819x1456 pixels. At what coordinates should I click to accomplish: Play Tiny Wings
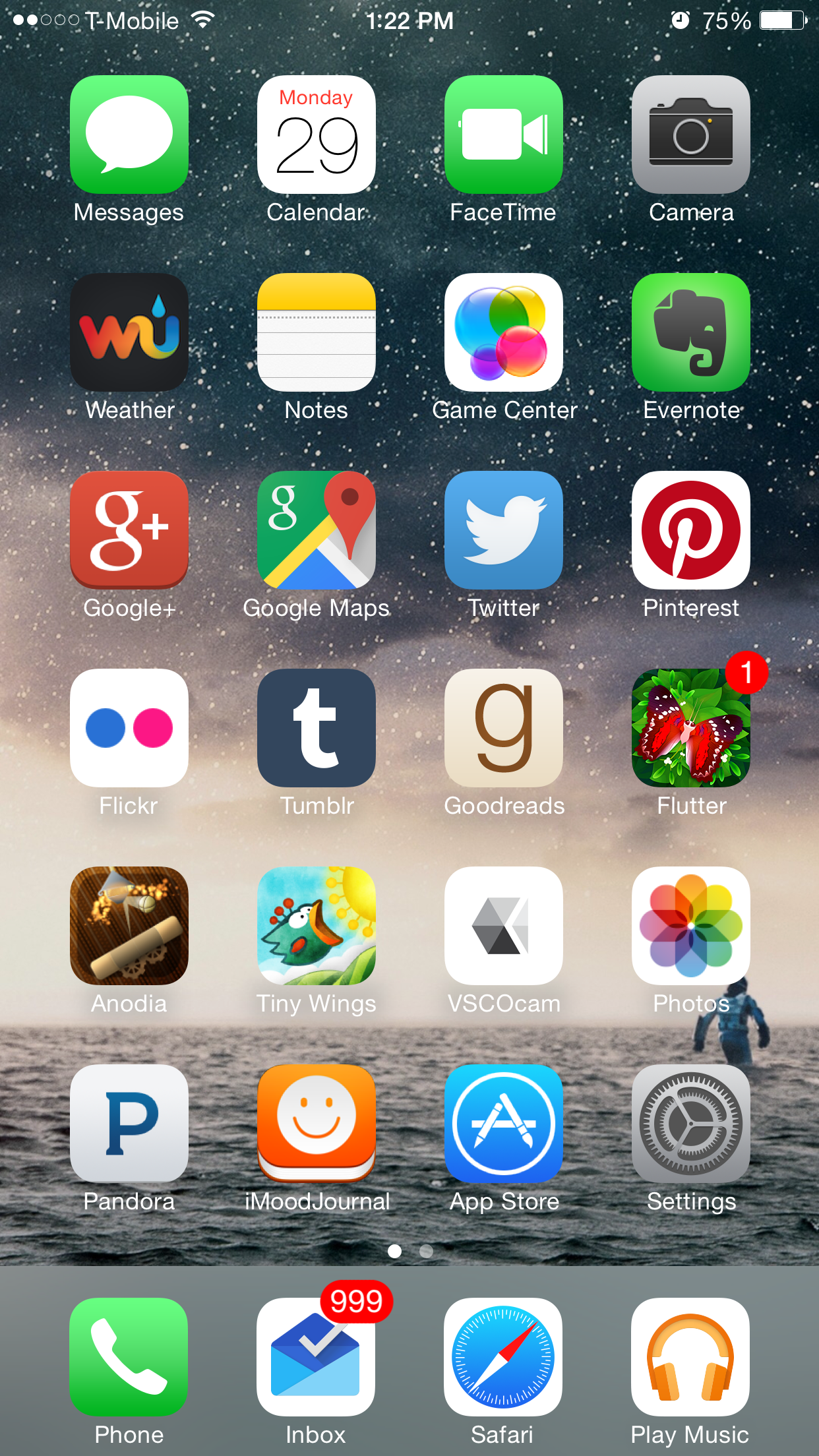point(317,926)
